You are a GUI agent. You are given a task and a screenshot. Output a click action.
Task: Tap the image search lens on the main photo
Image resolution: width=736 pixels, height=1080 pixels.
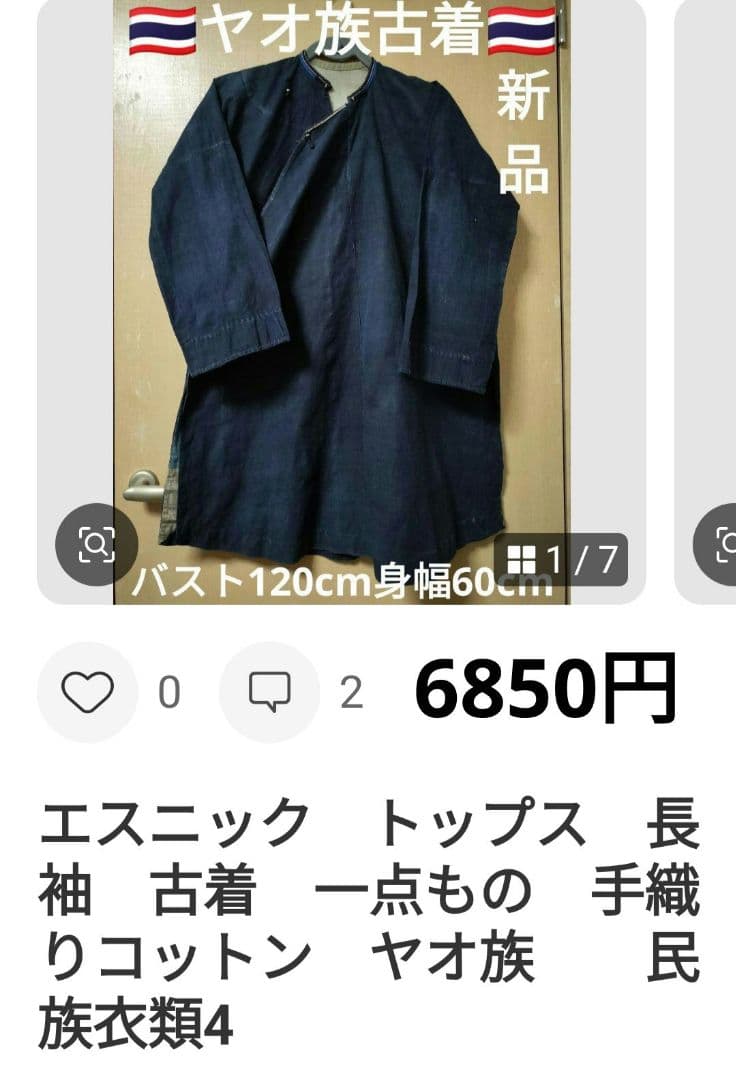[x=98, y=545]
